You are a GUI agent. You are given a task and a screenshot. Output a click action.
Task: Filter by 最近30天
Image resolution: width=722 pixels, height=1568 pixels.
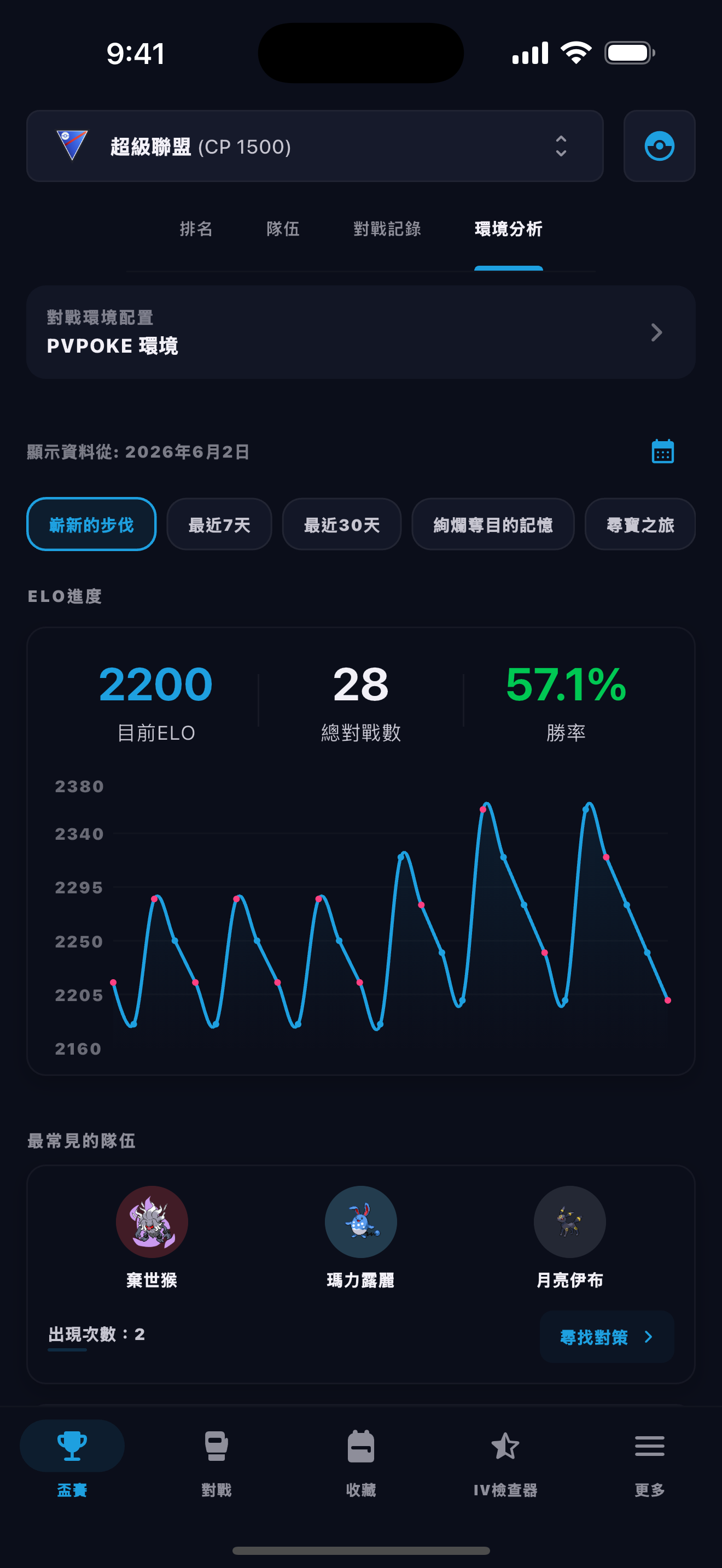coord(341,525)
